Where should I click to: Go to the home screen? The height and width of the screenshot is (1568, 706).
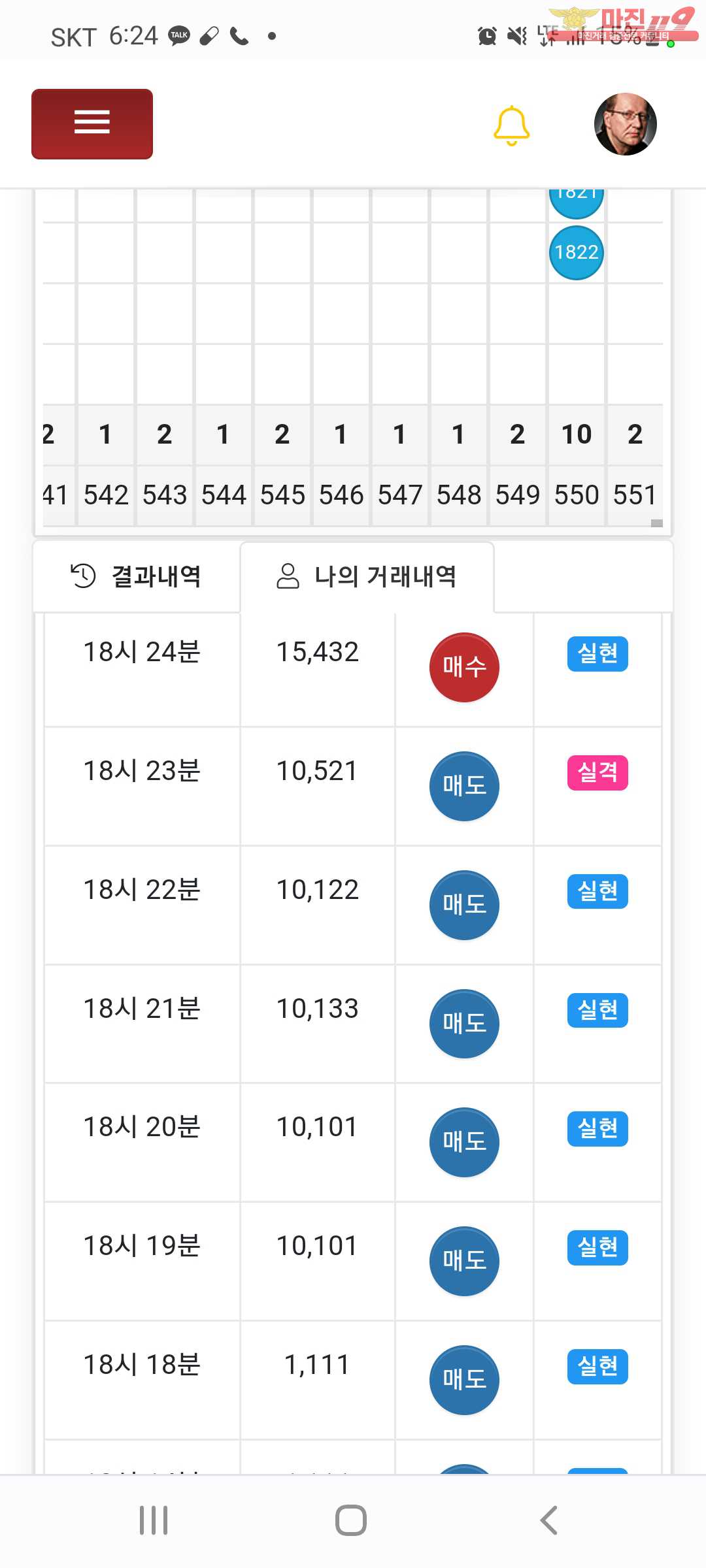(x=351, y=1520)
